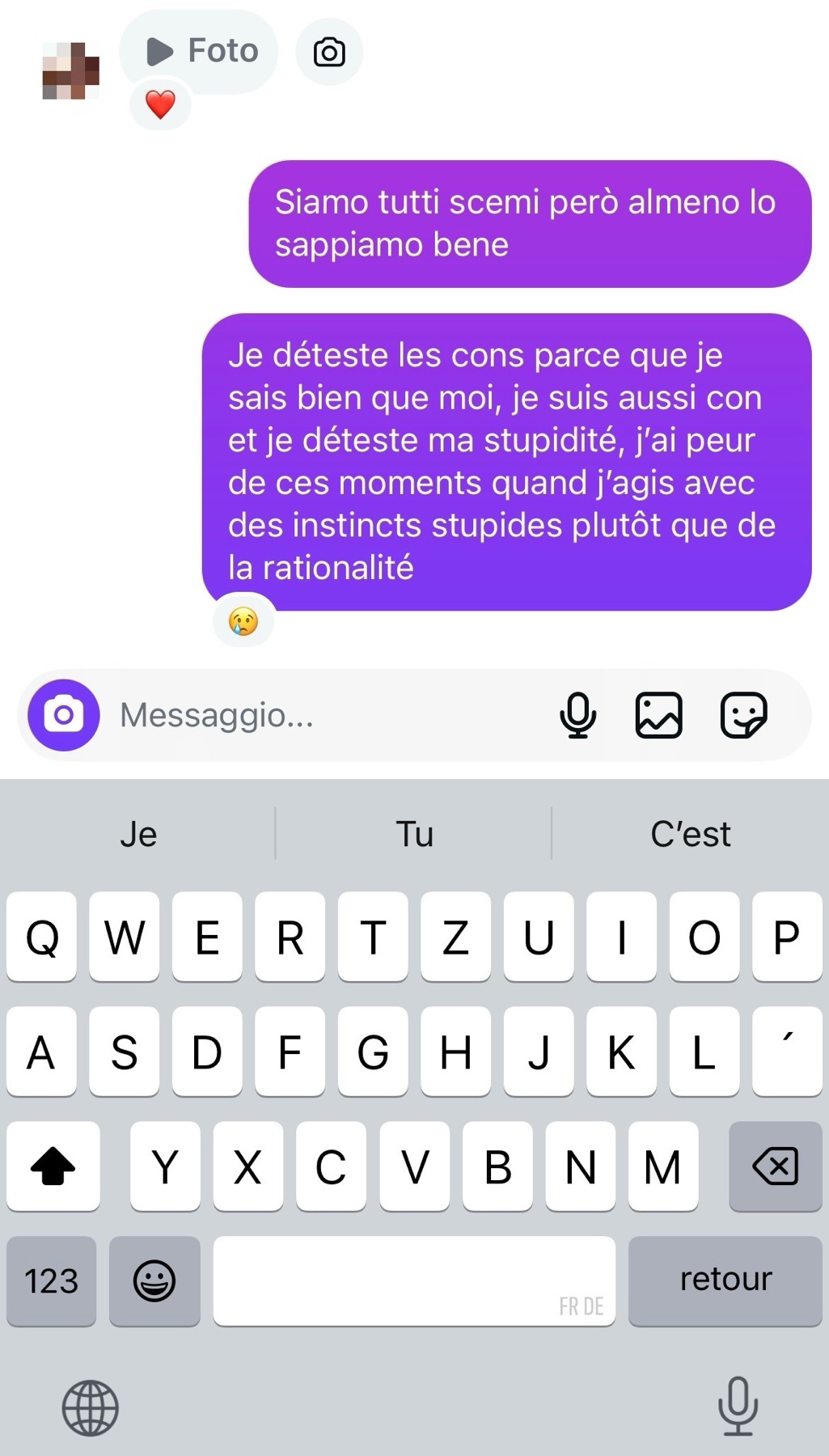829x1456 pixels.
Task: Tap the retour key
Action: click(x=725, y=1280)
